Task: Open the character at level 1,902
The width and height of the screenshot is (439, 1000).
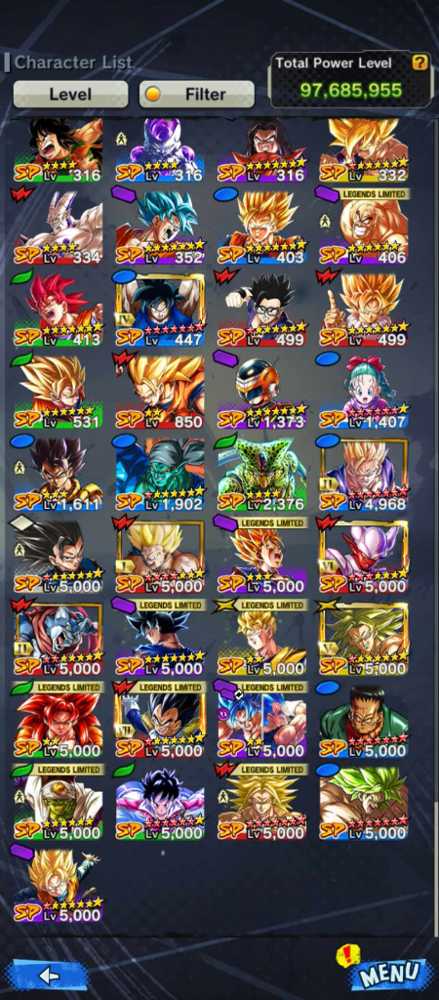Action: (x=160, y=473)
